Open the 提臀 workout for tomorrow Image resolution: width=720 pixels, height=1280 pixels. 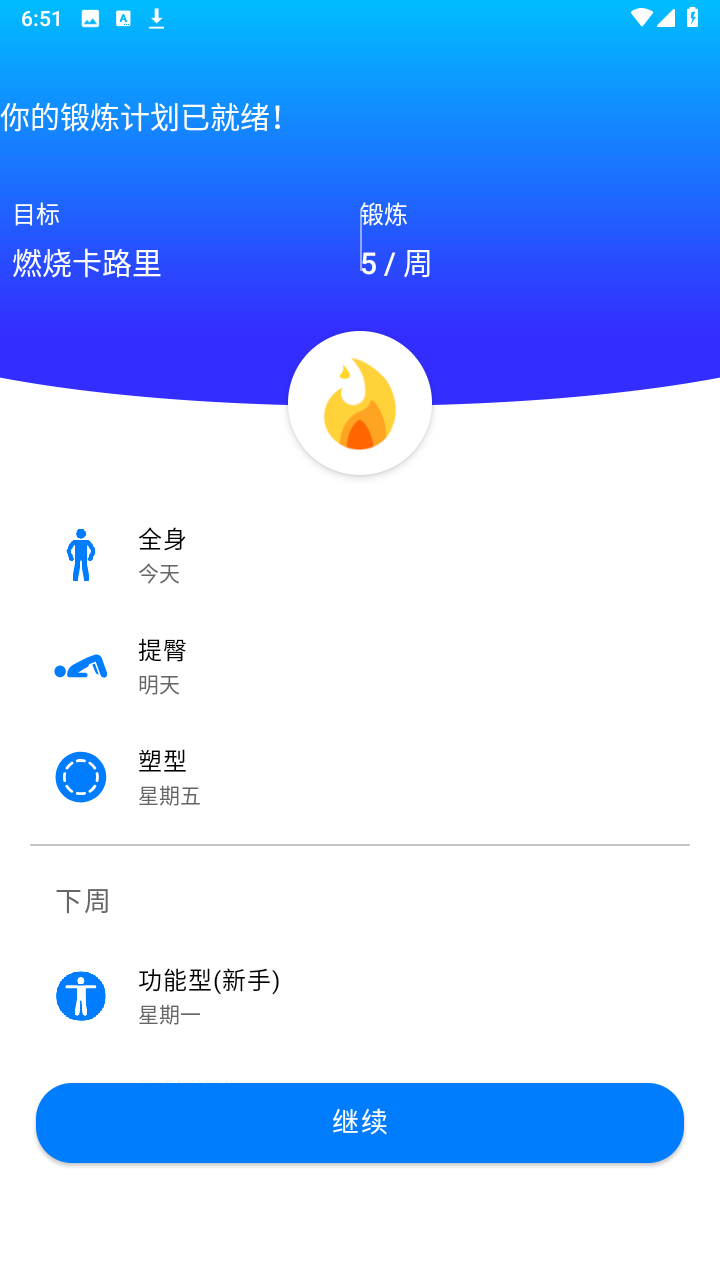pyautogui.click(x=360, y=666)
